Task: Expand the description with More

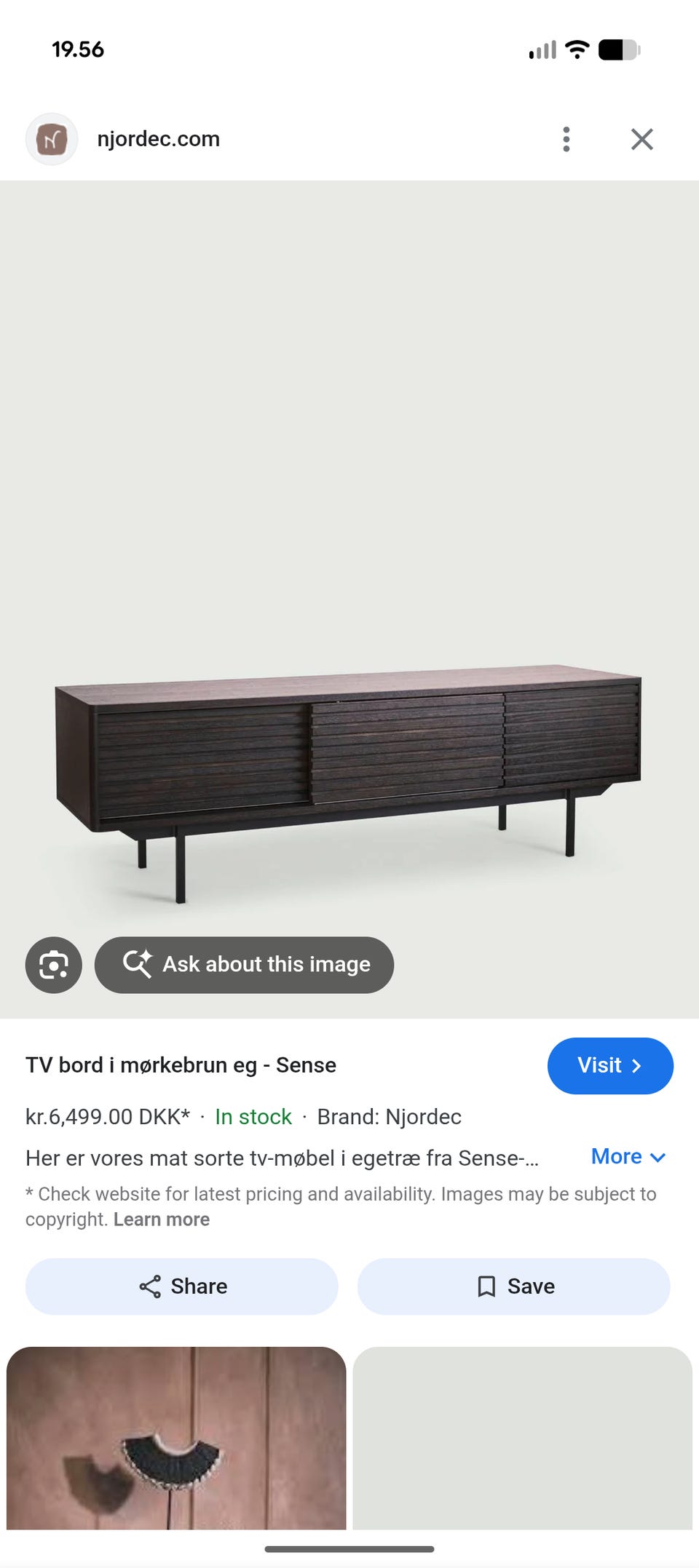Action: [628, 1156]
